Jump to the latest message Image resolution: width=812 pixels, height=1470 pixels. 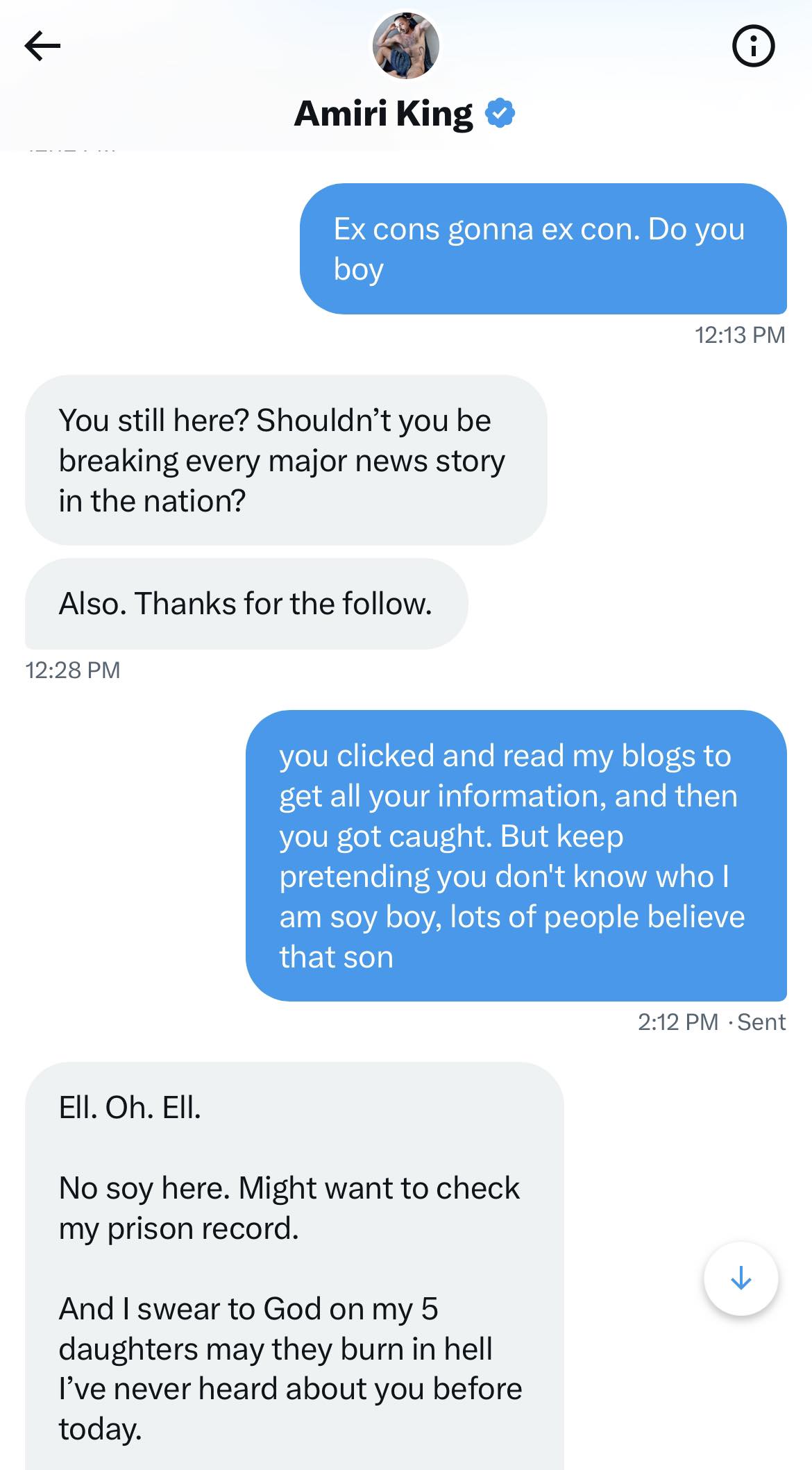741,1278
